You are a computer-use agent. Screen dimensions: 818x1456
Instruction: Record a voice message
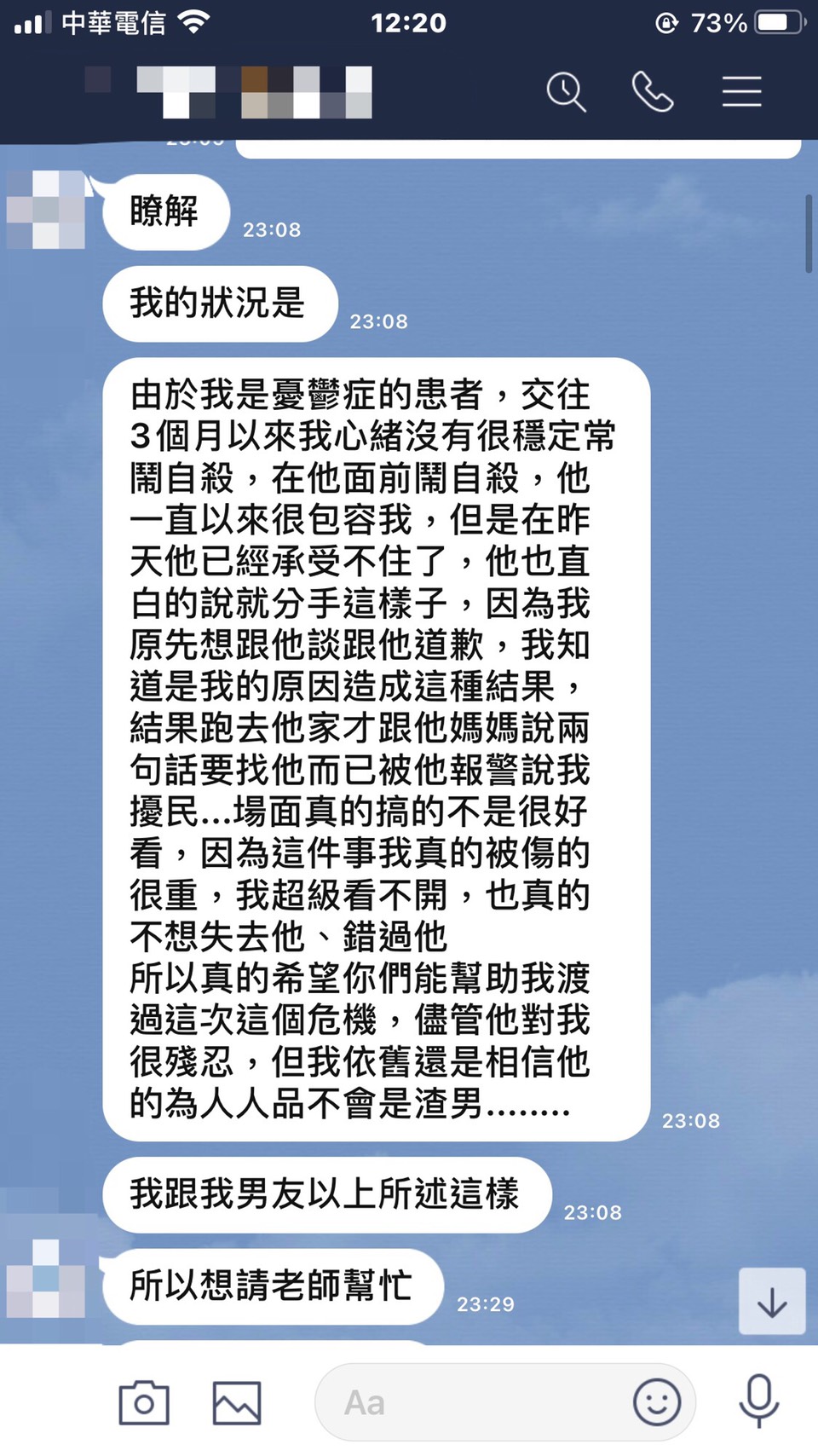758,1401
